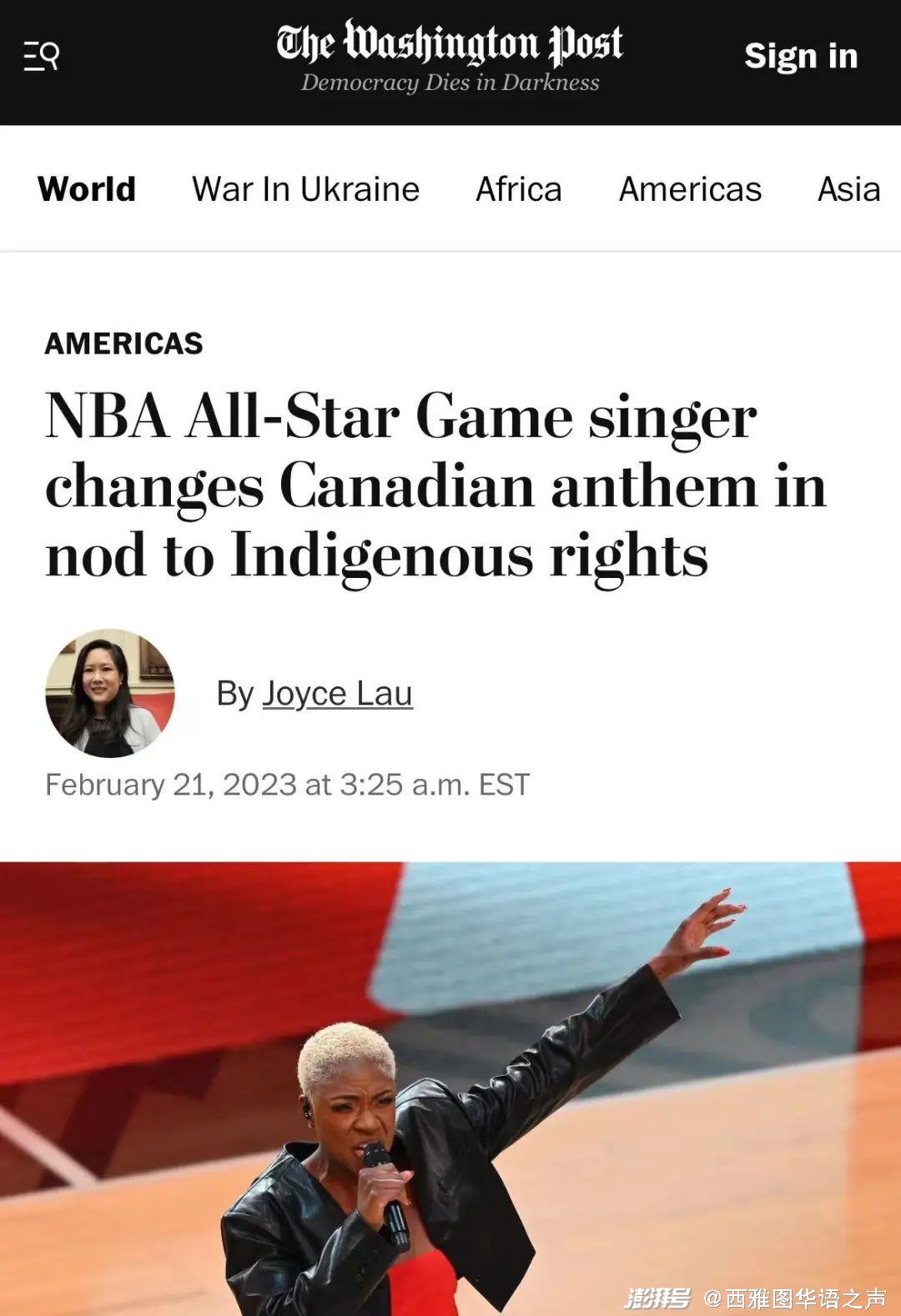Open author Joyce Lau's page
Screen dimensions: 901x1316
click(x=337, y=694)
